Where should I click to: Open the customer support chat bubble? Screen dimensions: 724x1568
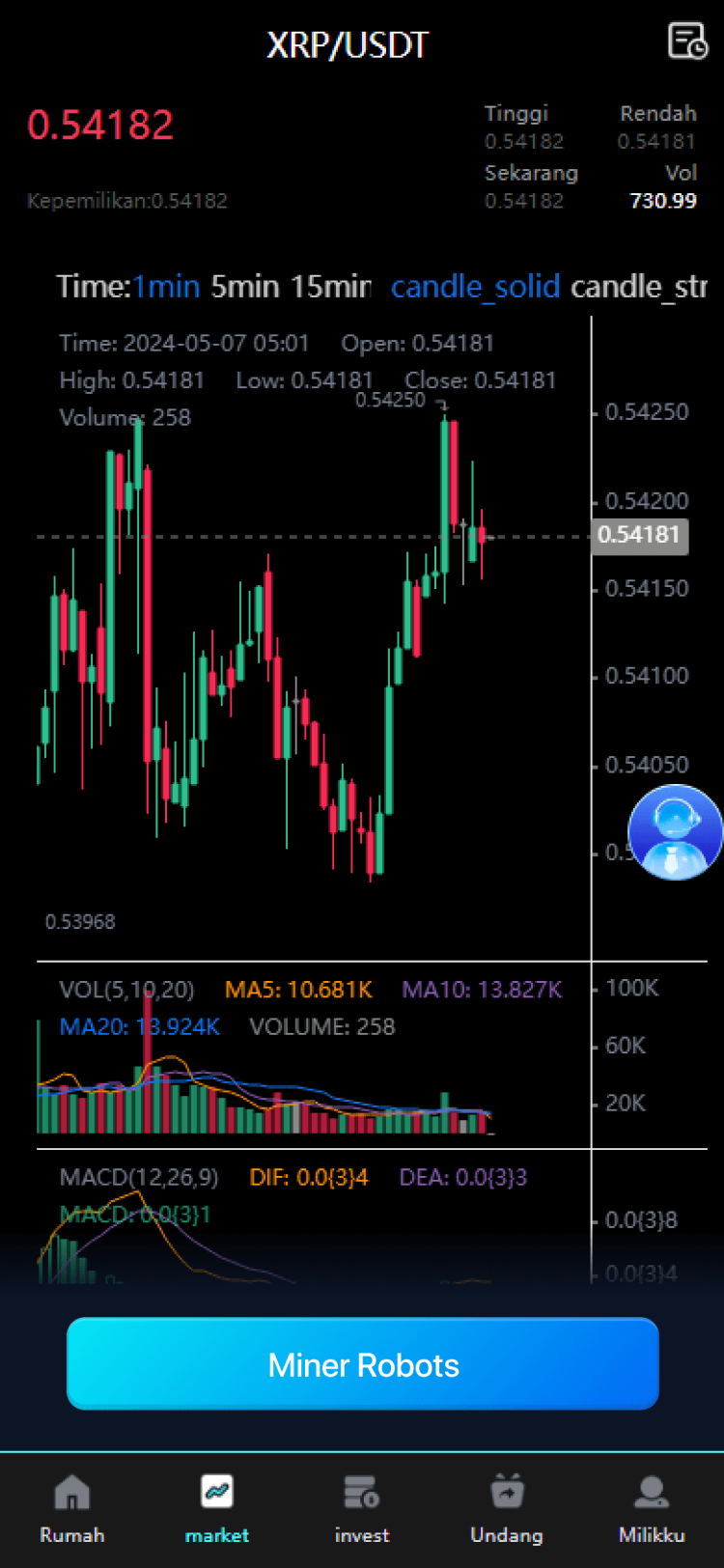(x=675, y=832)
